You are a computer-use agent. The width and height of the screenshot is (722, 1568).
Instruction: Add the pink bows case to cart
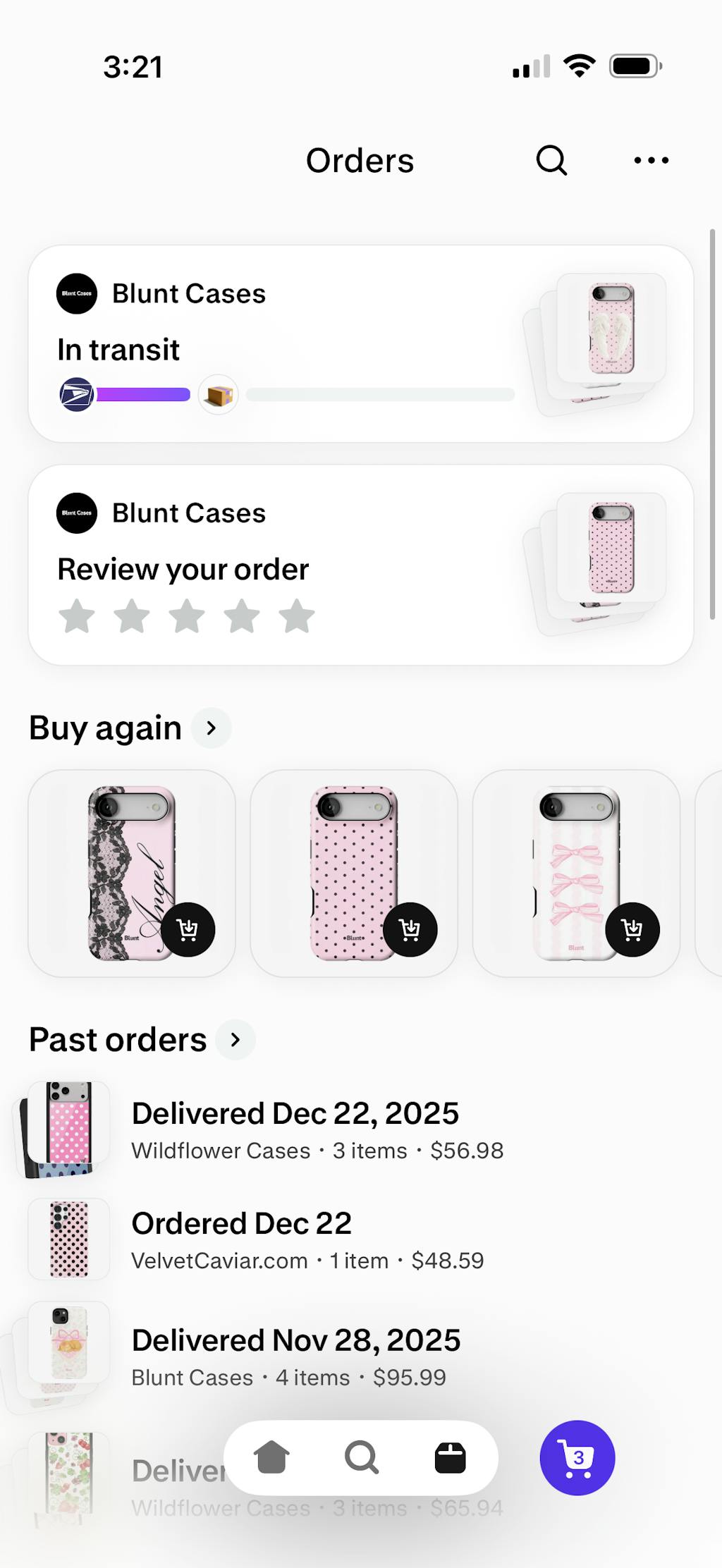632,929
